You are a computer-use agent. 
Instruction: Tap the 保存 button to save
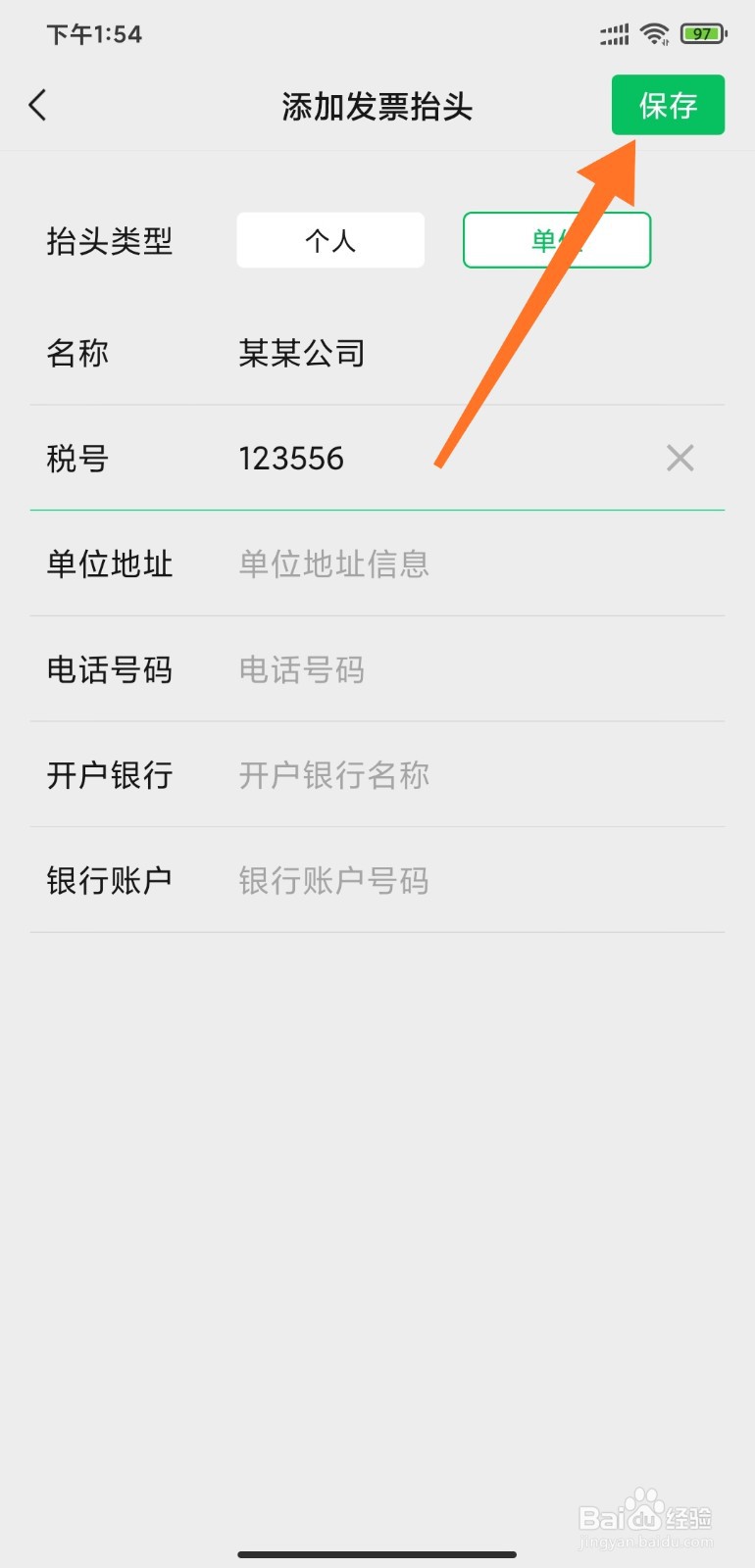point(669,105)
